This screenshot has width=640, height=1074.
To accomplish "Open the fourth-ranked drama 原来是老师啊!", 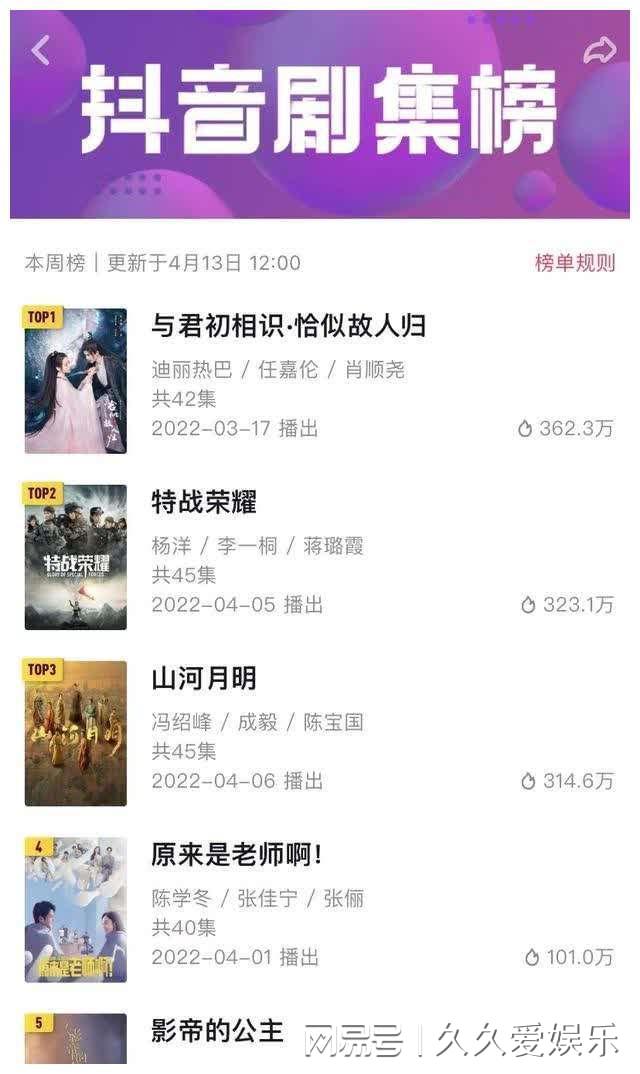I will point(236,854).
